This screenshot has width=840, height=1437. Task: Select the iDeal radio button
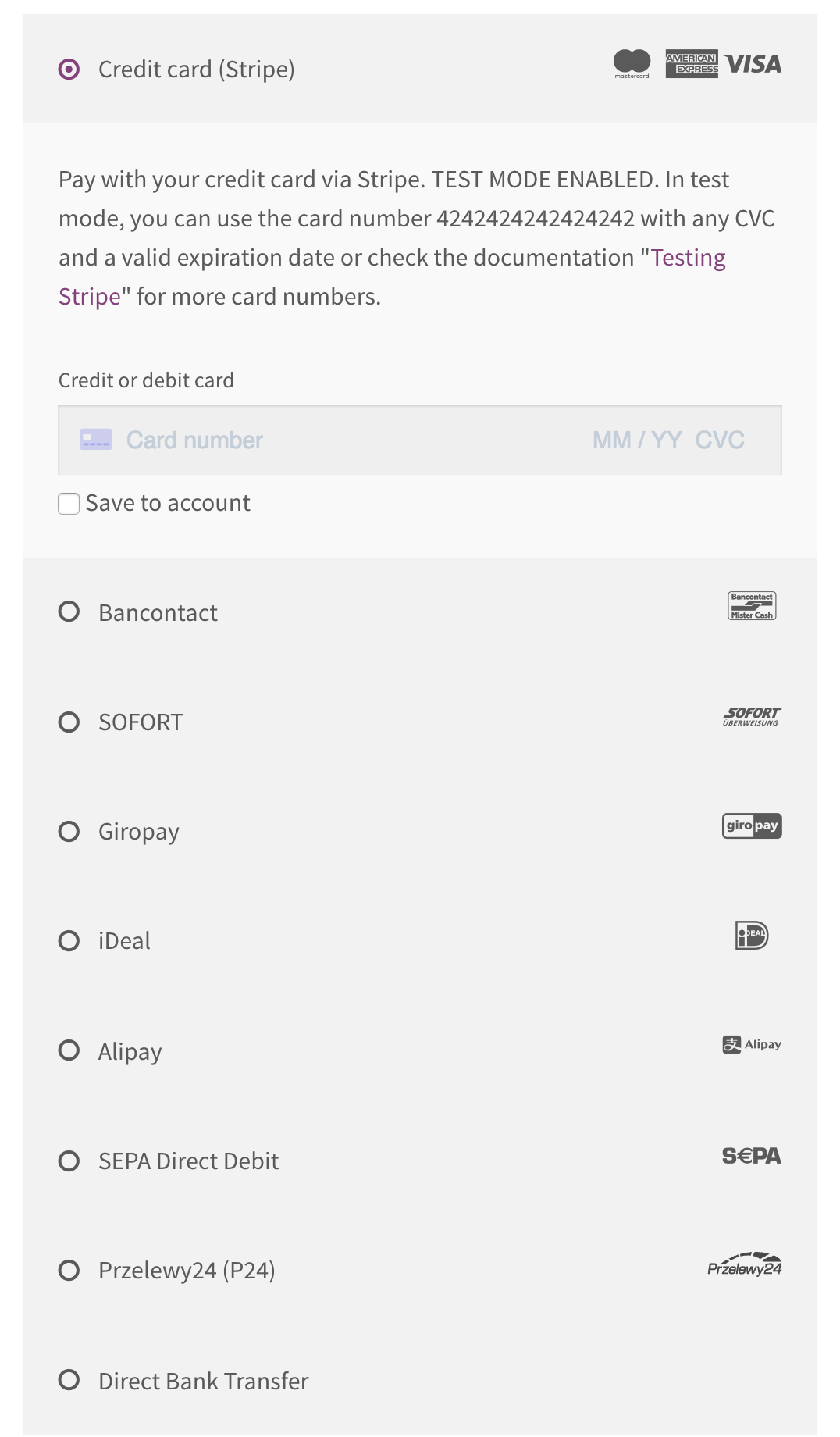point(69,940)
